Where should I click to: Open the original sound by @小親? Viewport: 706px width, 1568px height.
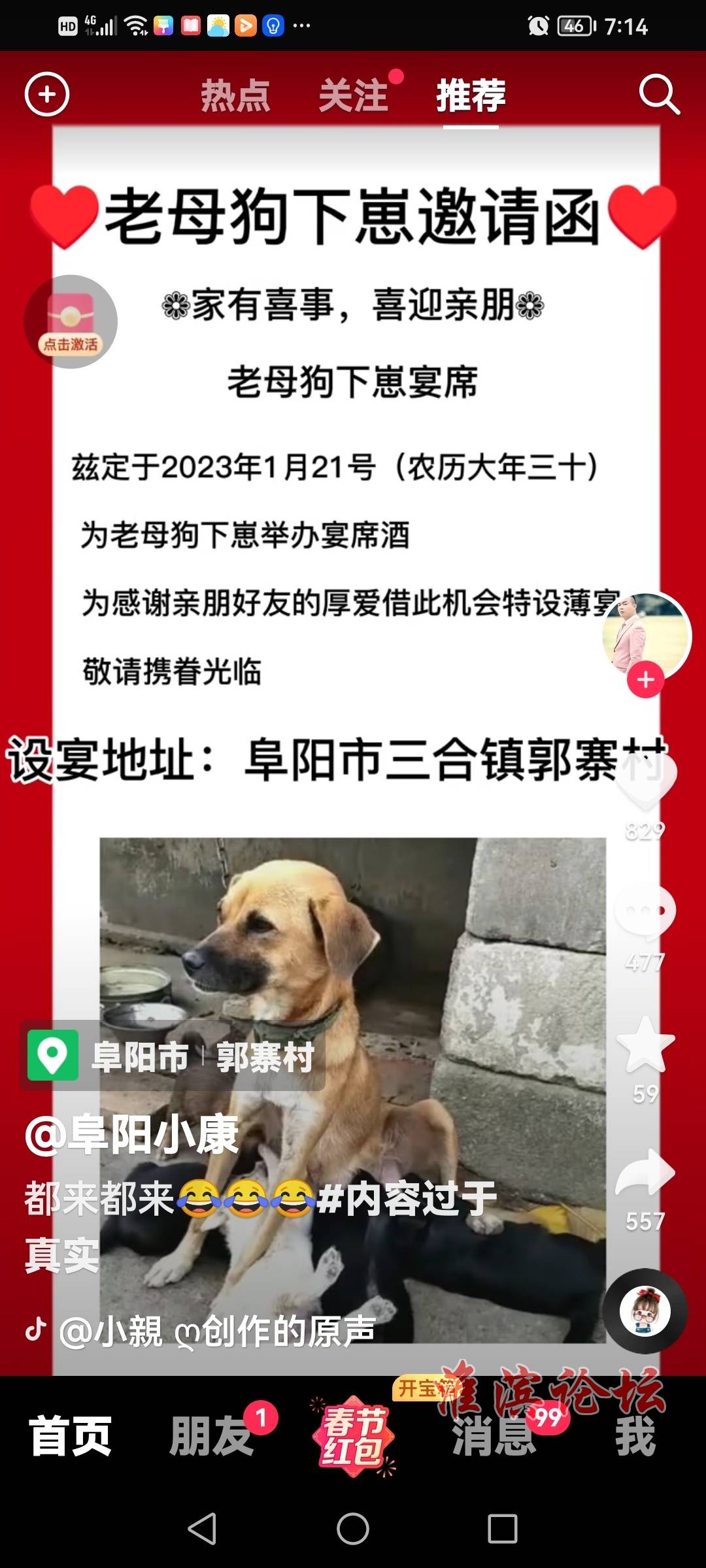point(216,1331)
